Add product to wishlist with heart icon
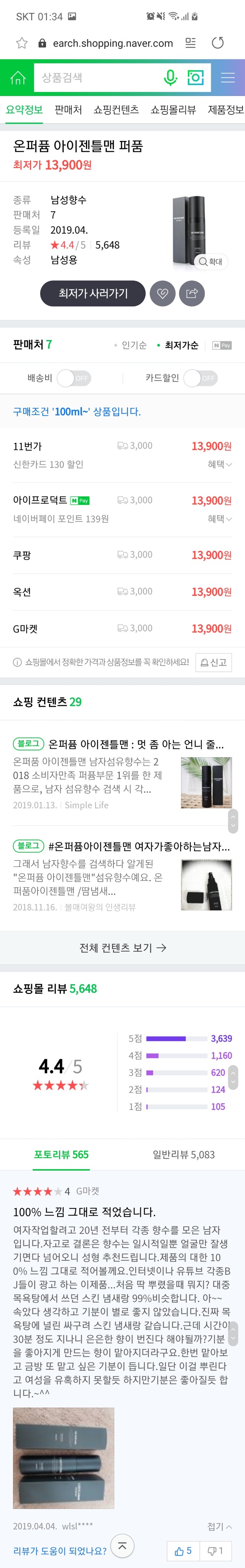 click(x=162, y=293)
